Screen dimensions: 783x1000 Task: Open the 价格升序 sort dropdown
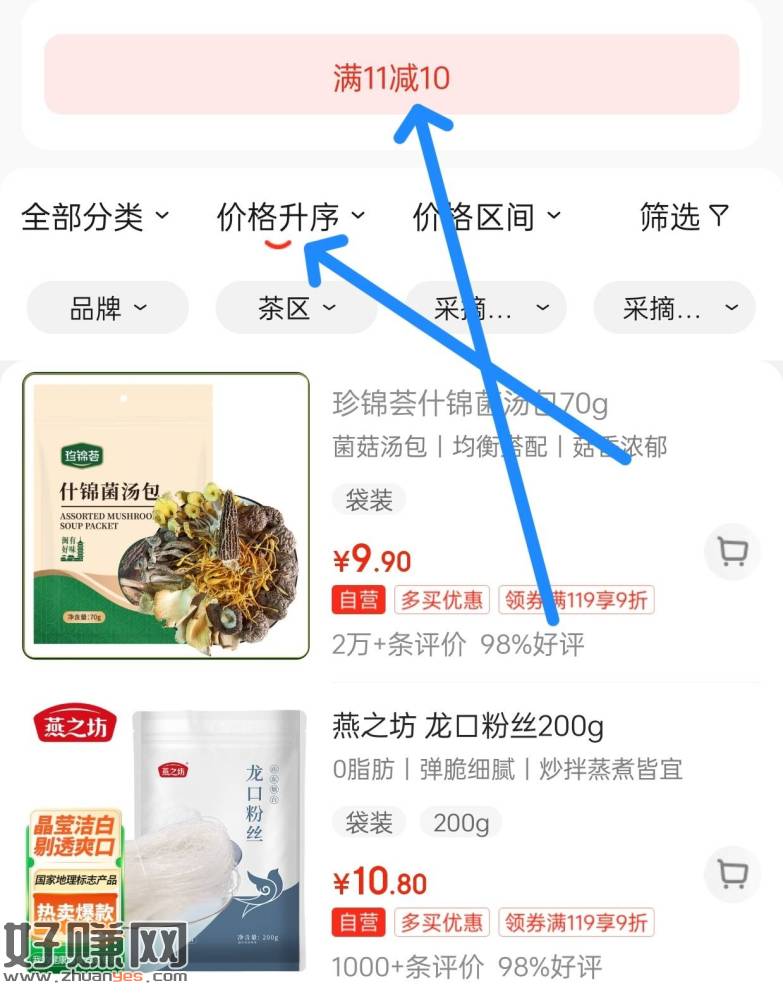pos(290,217)
